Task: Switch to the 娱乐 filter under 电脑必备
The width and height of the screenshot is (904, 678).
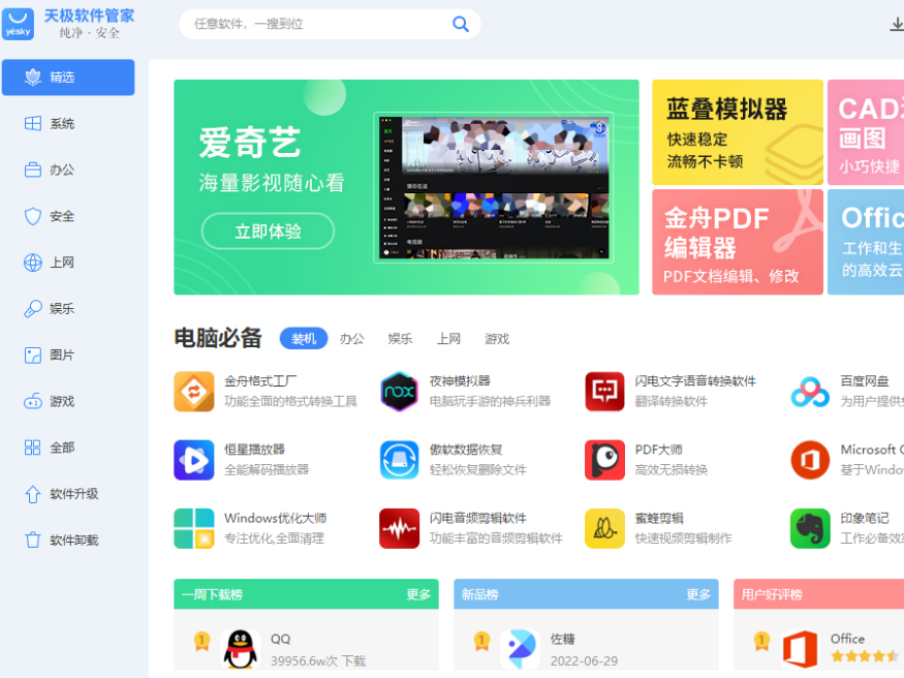Action: tap(400, 339)
